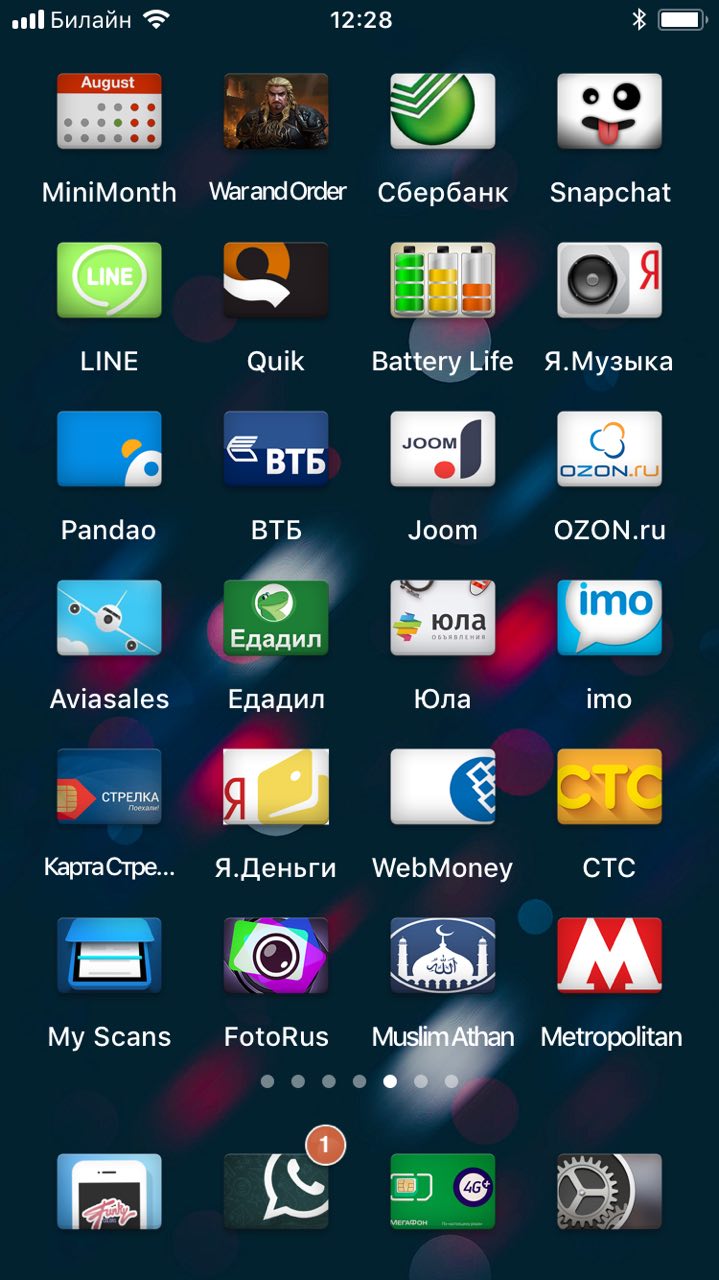
Task: Open the ВТБ banking app
Action: [276, 449]
